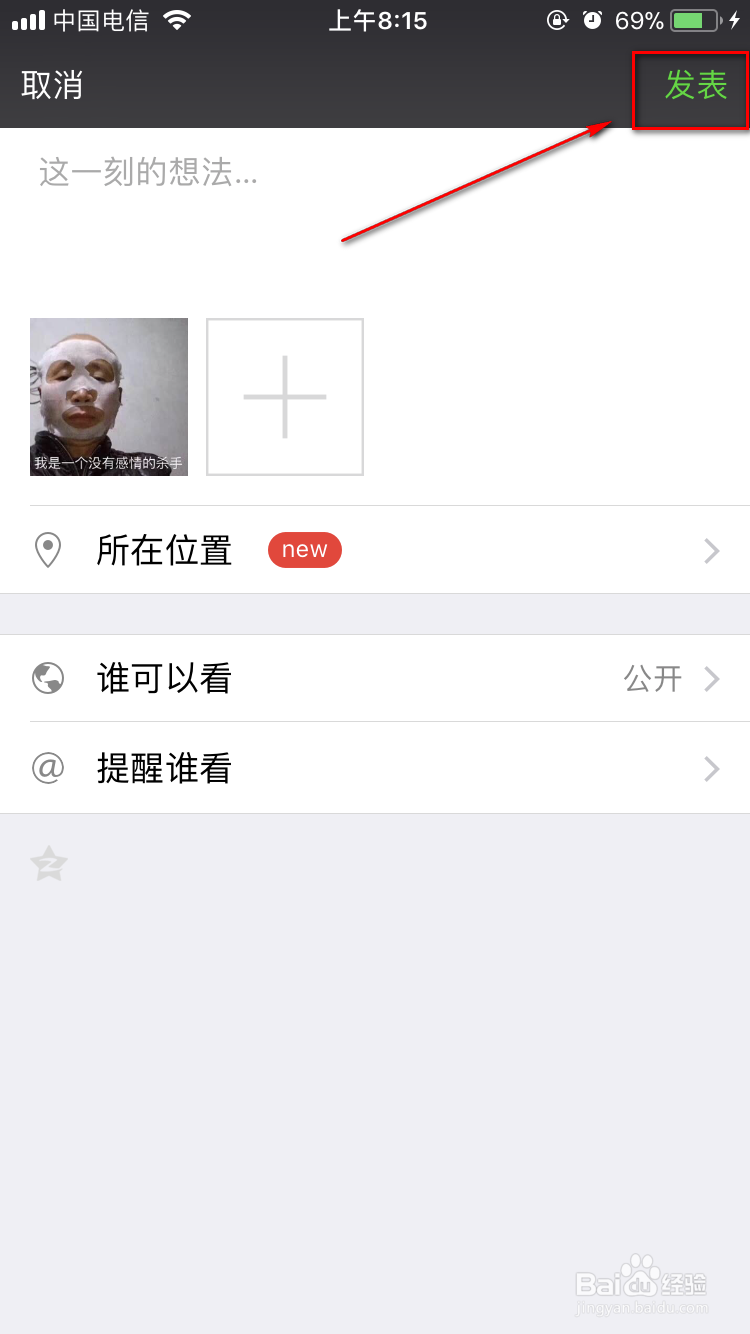Screen dimensions: 750x1334
Task: Expand the chevron next to 公开
Action: [711, 678]
